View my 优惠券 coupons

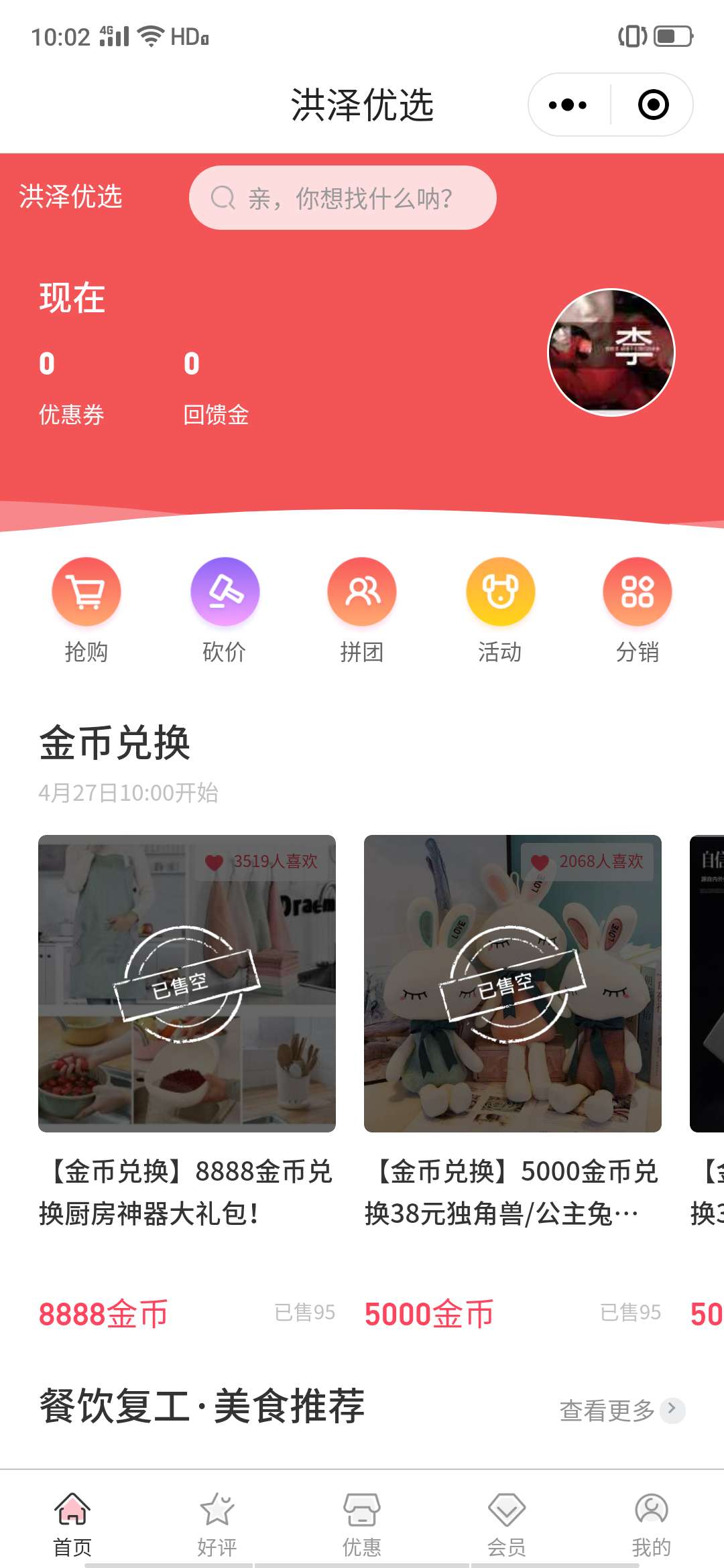[71, 388]
